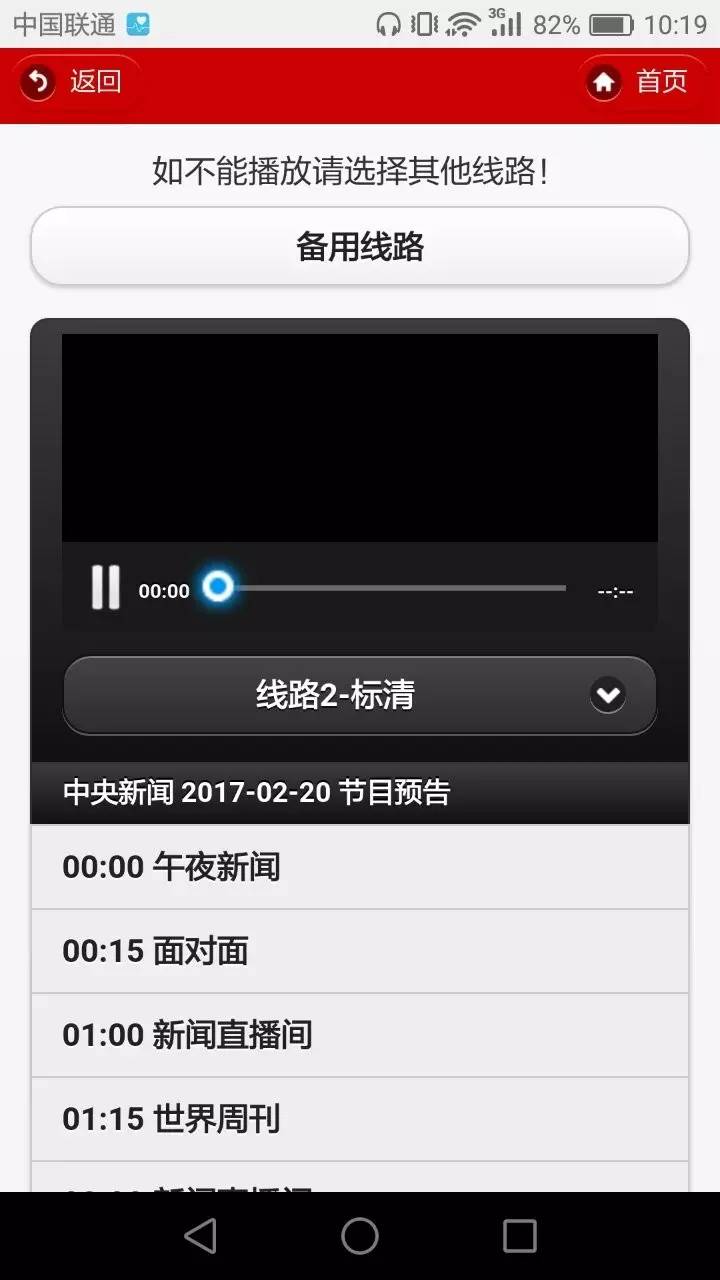Tap the back arrow icon in top bar

click(37, 82)
